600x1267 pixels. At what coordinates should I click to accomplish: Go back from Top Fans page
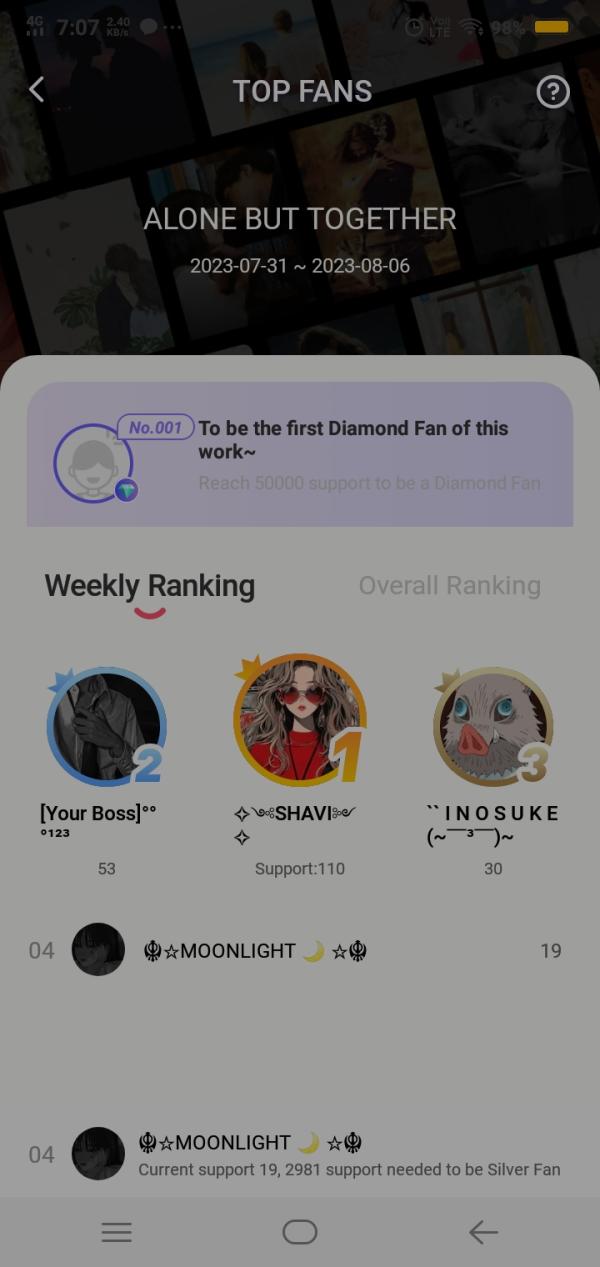click(x=37, y=91)
